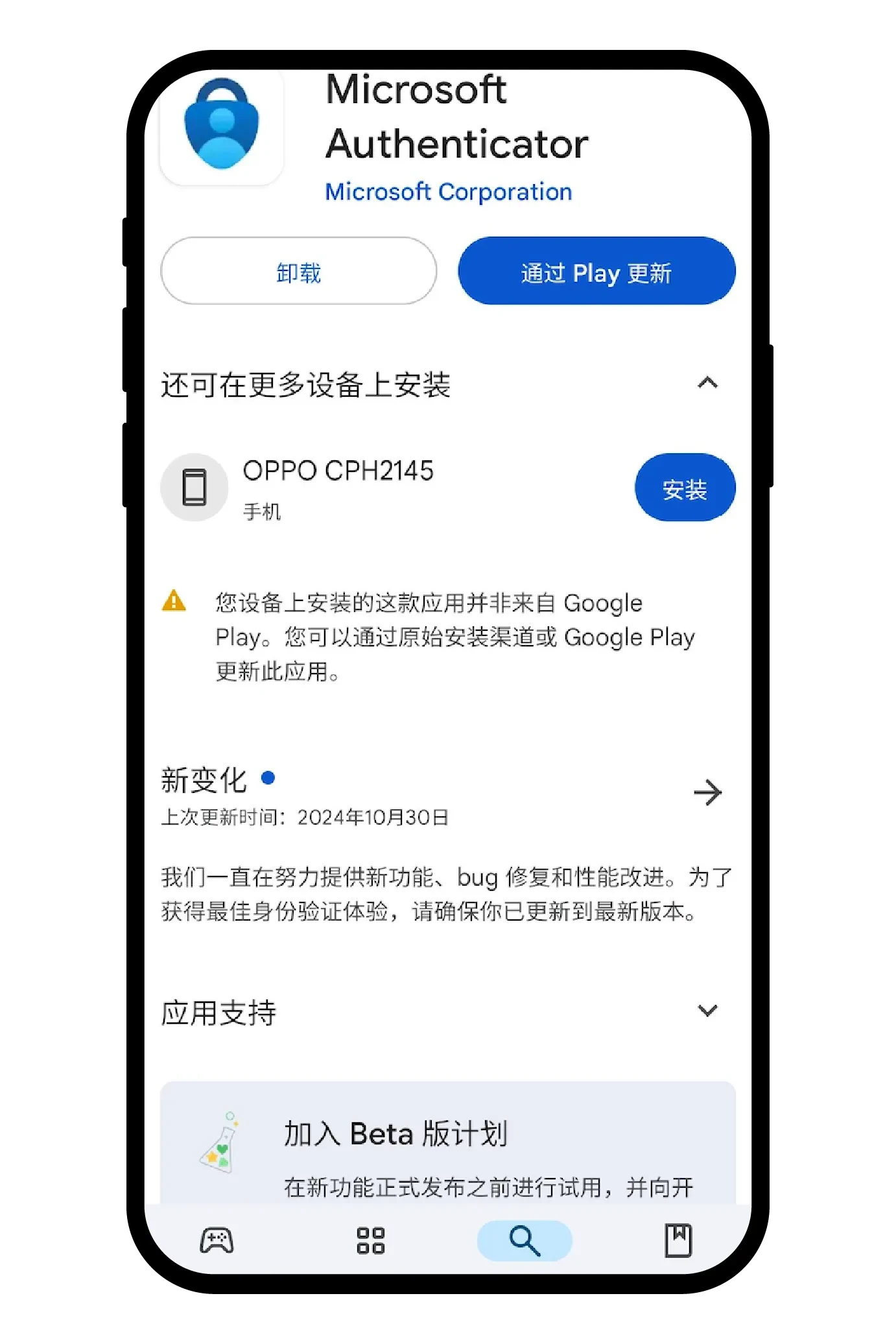This screenshot has width=896, height=1344.
Task: Select the Search tab
Action: (525, 1240)
